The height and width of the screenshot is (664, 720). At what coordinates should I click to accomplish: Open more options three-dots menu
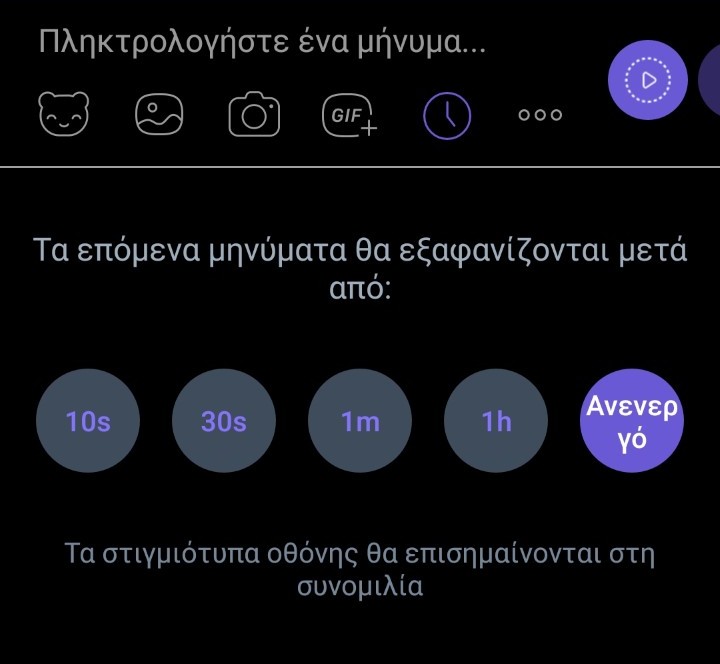[540, 114]
